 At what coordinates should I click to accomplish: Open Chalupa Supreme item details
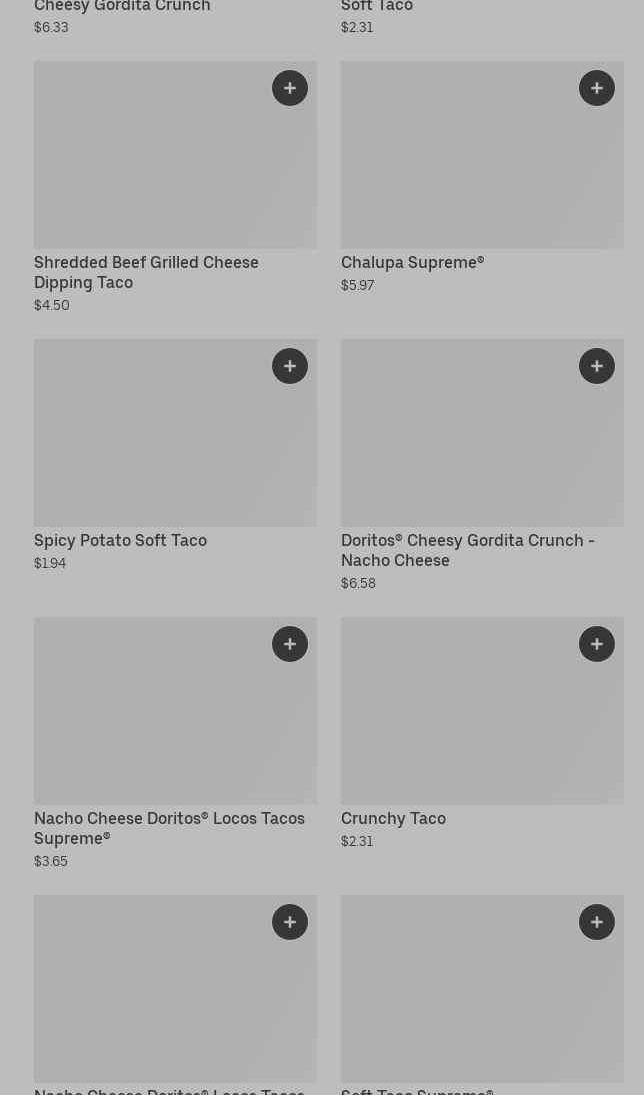[412, 262]
